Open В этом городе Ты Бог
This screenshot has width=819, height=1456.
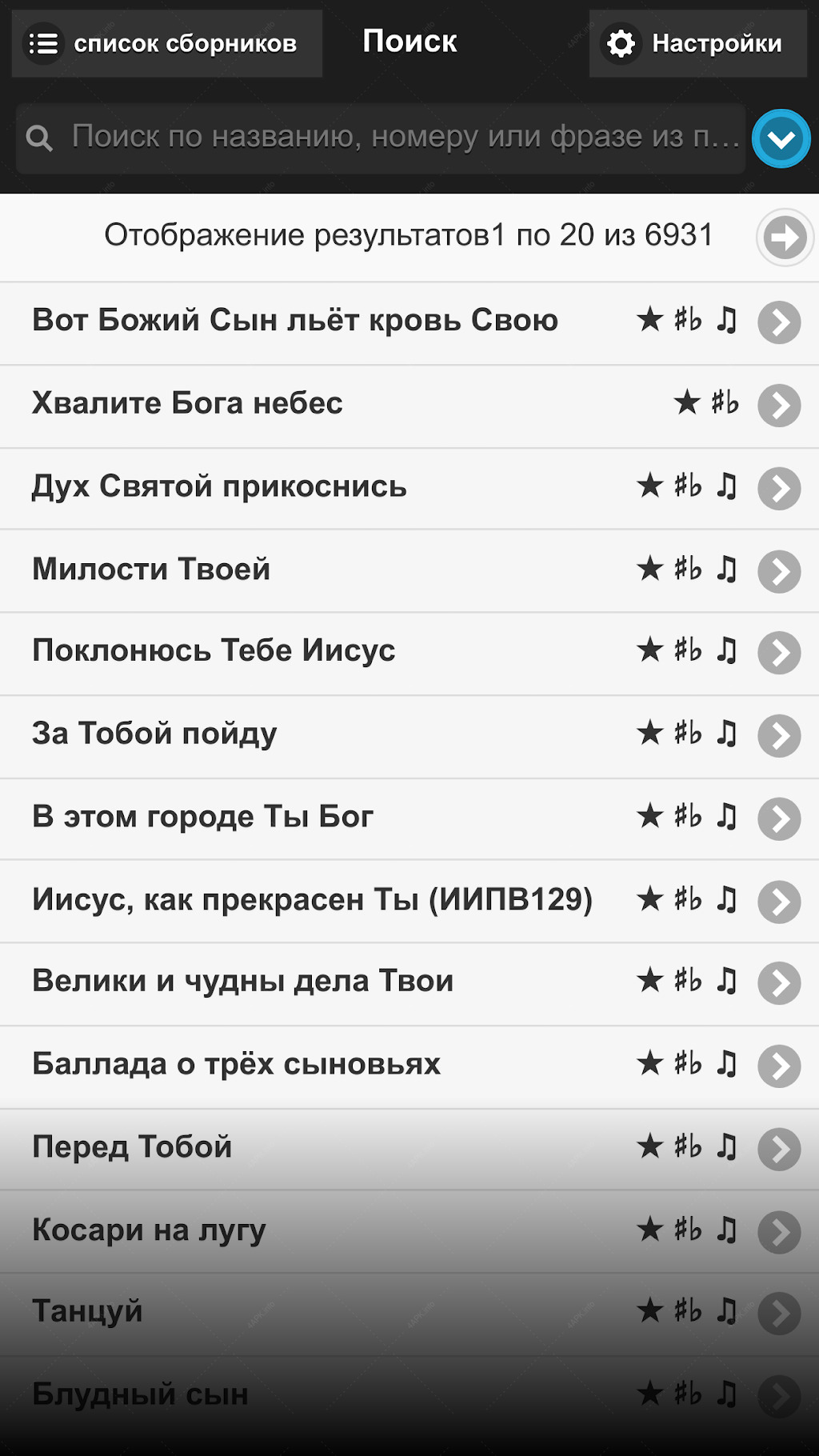[409, 819]
